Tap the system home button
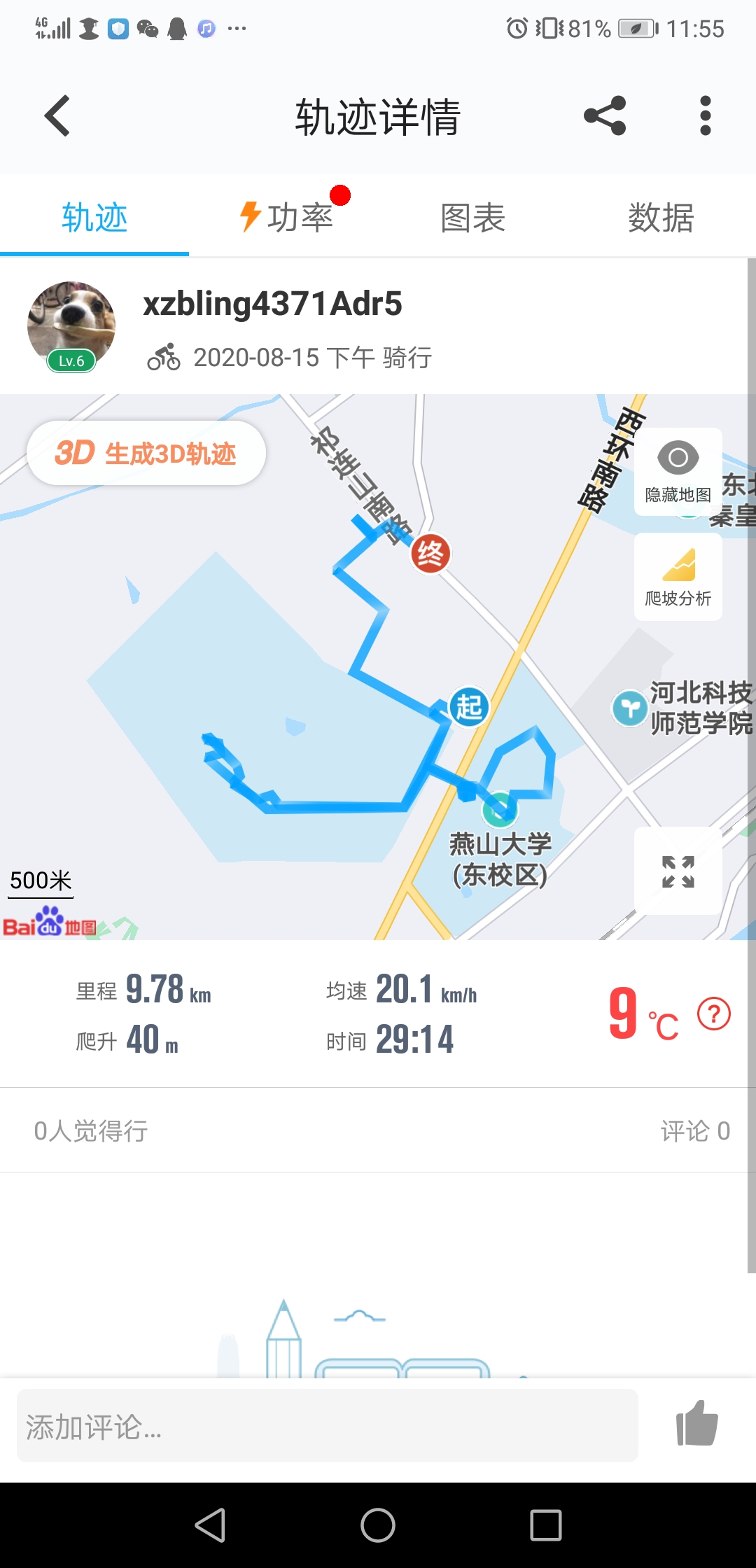This screenshot has width=756, height=1568. pos(378,1525)
